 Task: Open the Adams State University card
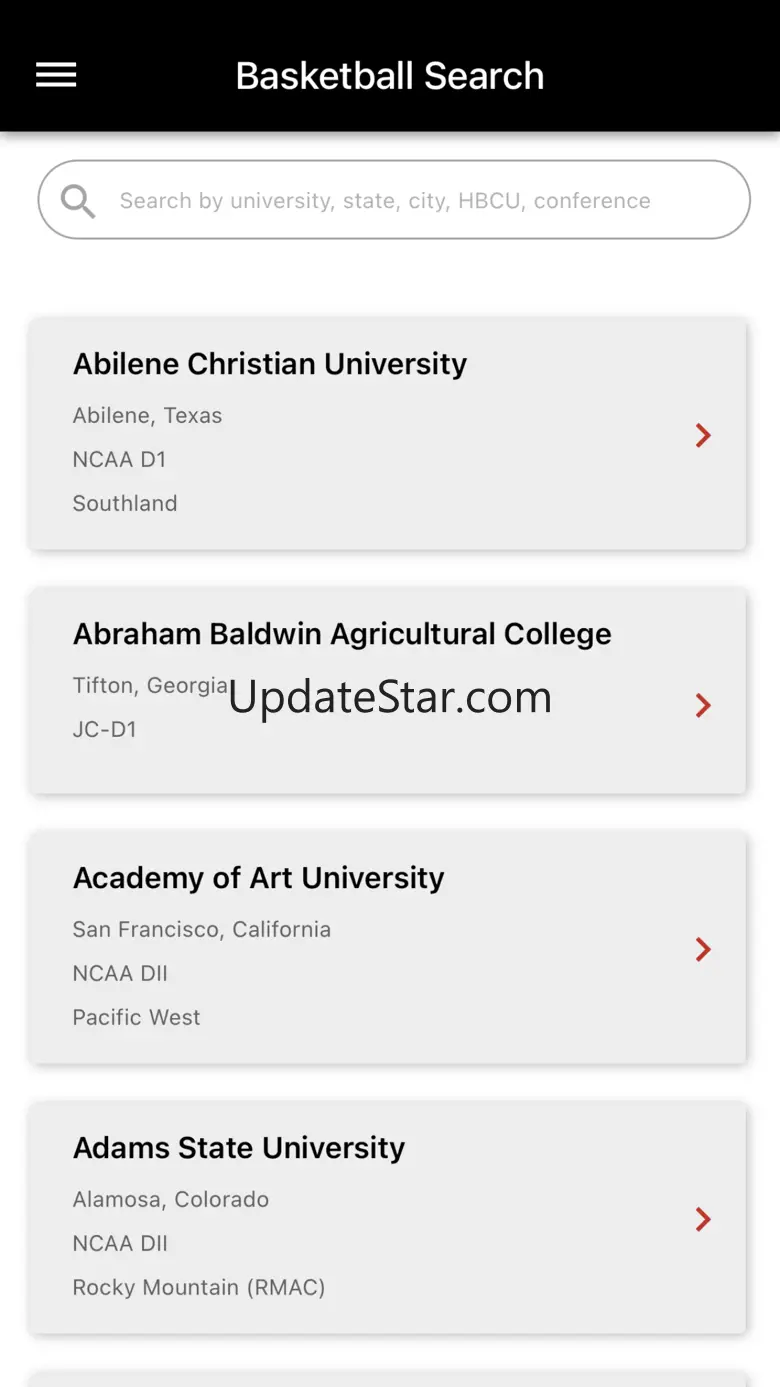coord(388,1217)
